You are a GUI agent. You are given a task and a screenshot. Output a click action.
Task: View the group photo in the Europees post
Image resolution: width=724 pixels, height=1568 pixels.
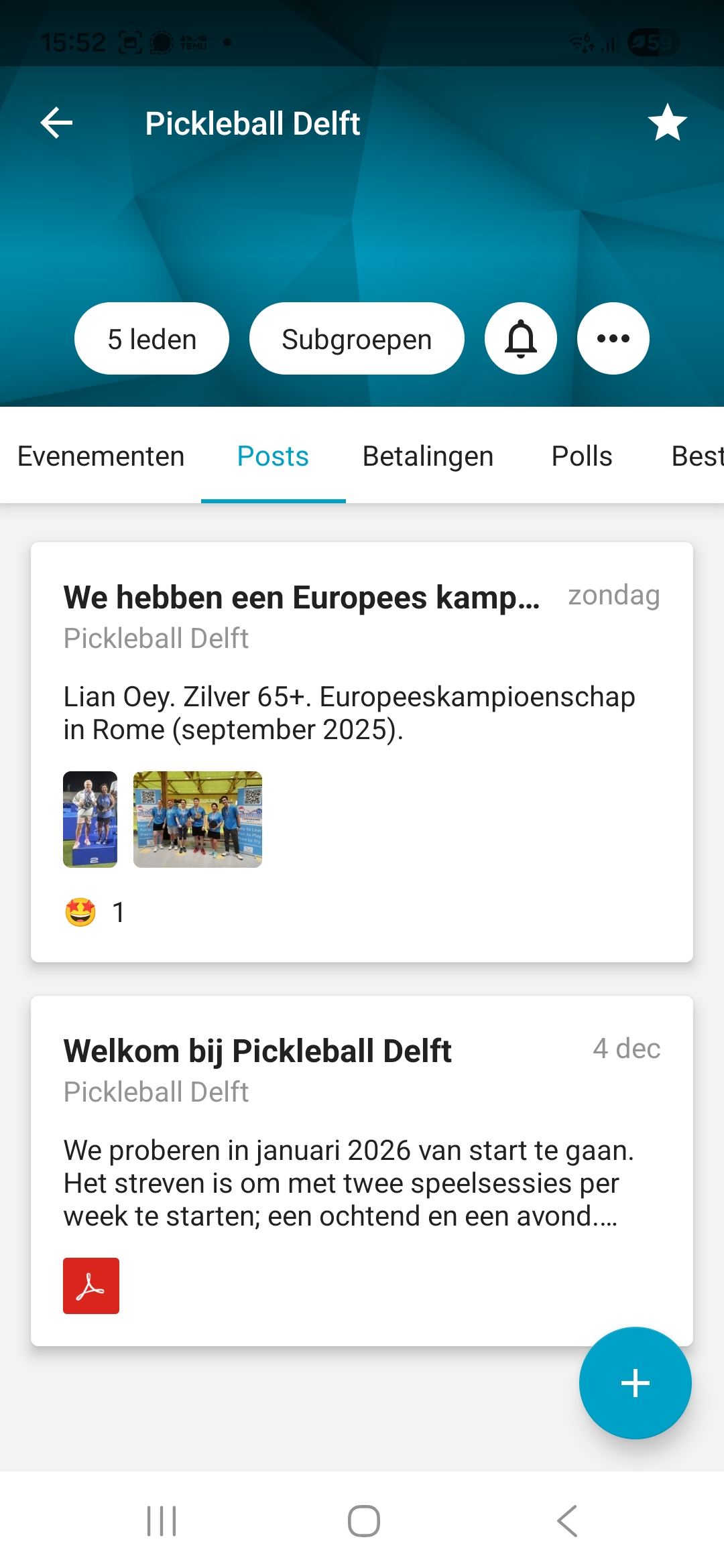tap(198, 819)
